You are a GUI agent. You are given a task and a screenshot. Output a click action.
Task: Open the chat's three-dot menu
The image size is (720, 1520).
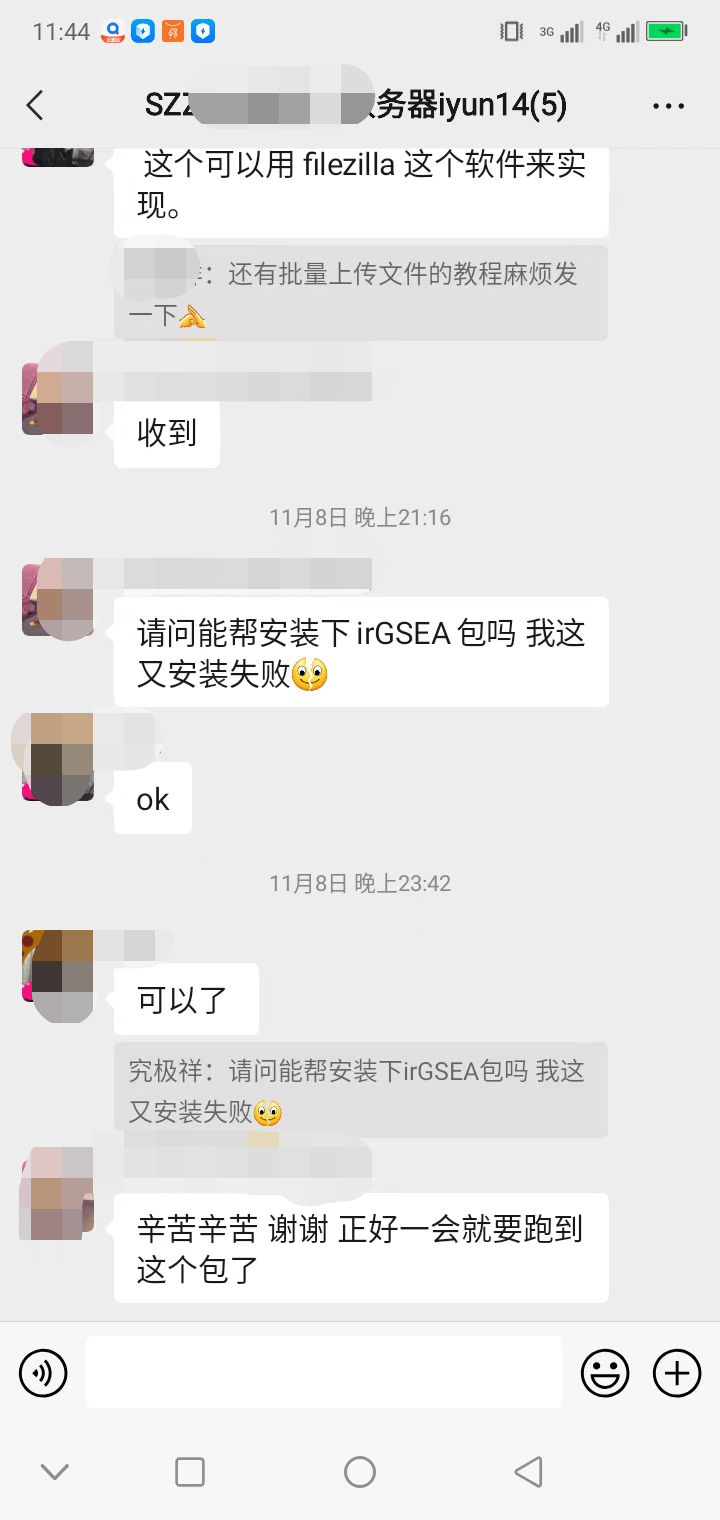click(x=668, y=106)
